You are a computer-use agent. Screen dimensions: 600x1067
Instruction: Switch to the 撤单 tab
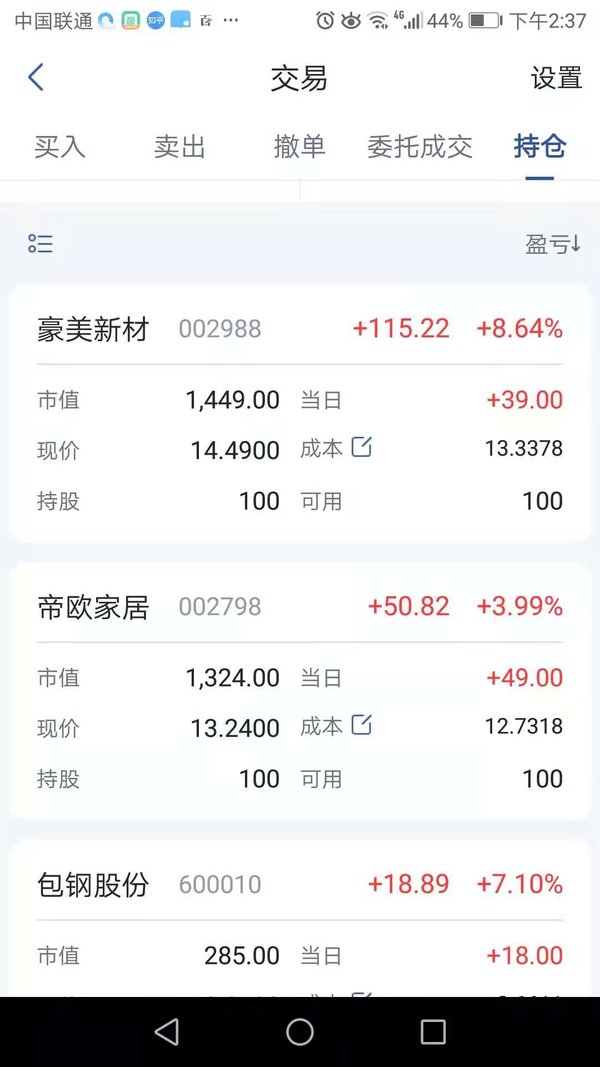(299, 146)
